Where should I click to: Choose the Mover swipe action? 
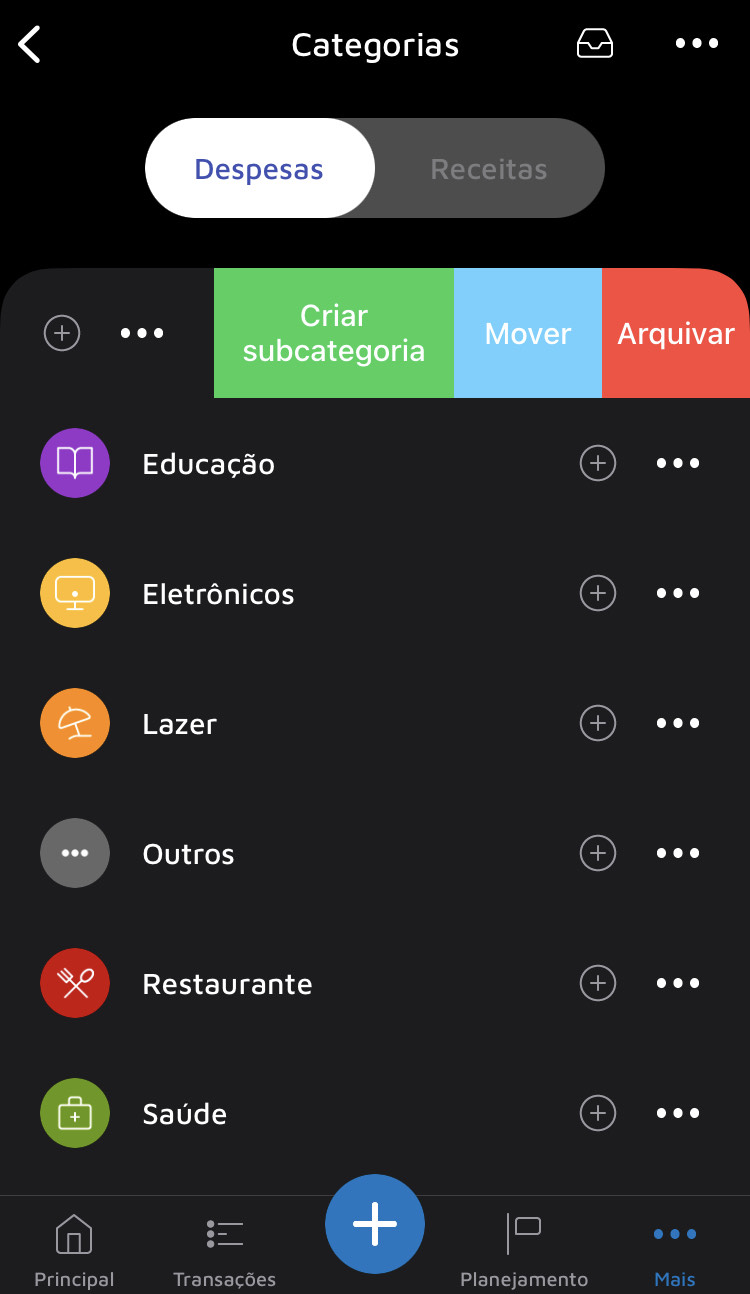coord(528,334)
